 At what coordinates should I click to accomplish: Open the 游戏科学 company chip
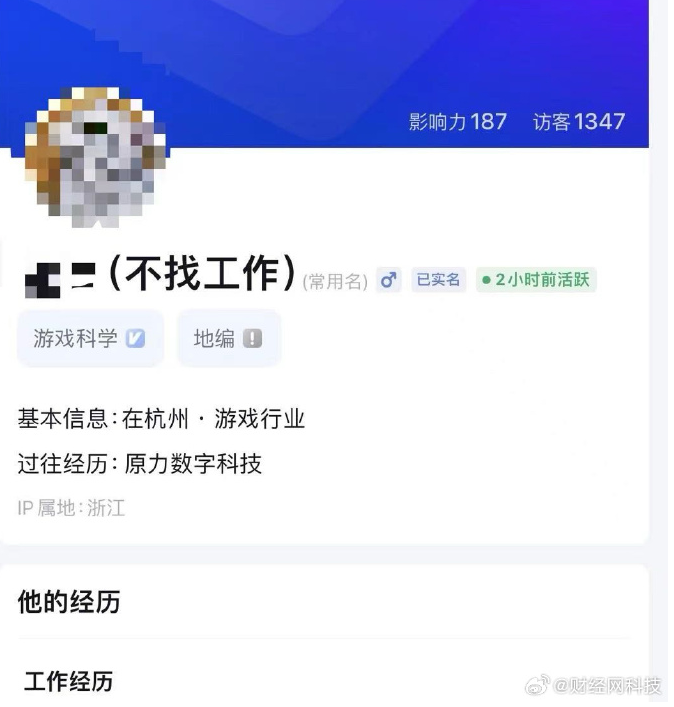(90, 339)
